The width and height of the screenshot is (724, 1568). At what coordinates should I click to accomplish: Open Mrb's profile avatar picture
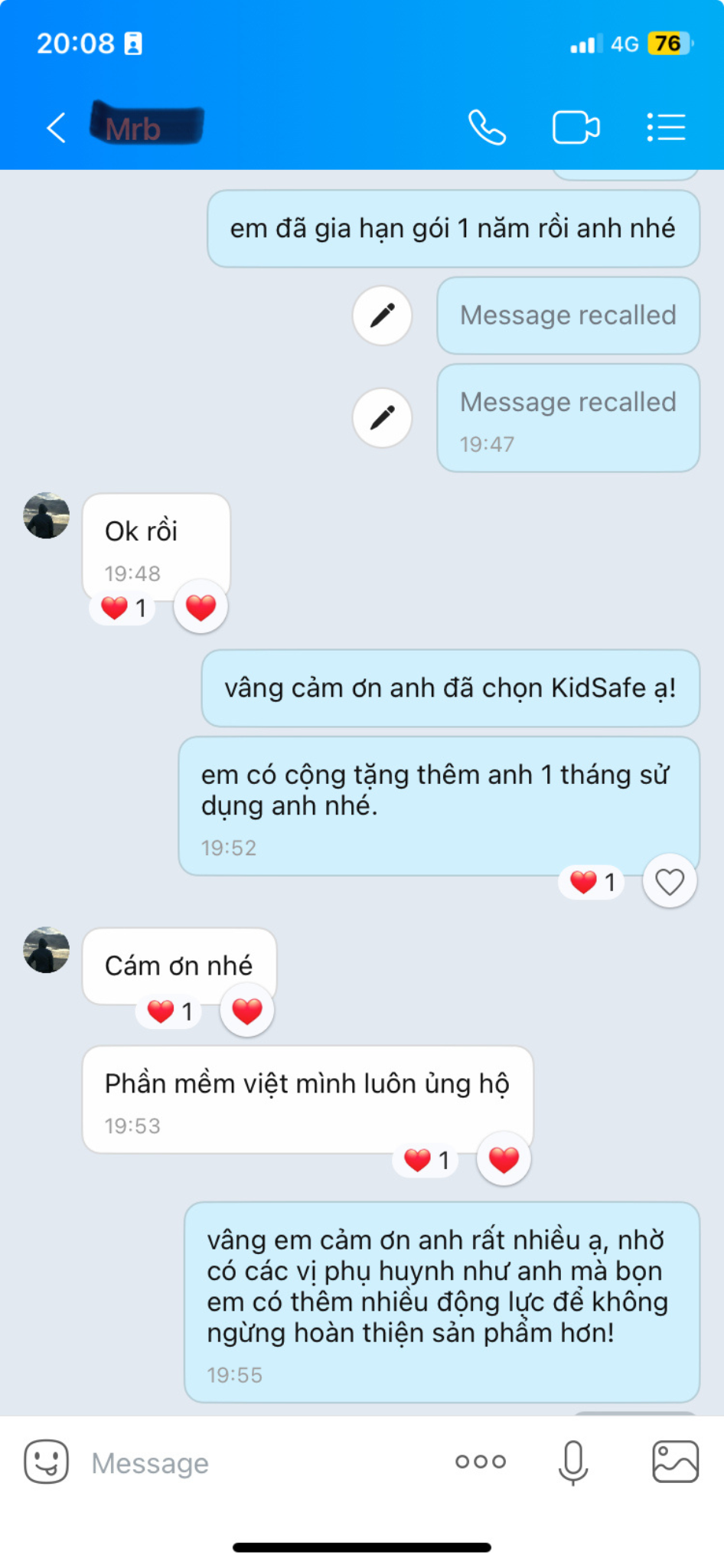46,514
